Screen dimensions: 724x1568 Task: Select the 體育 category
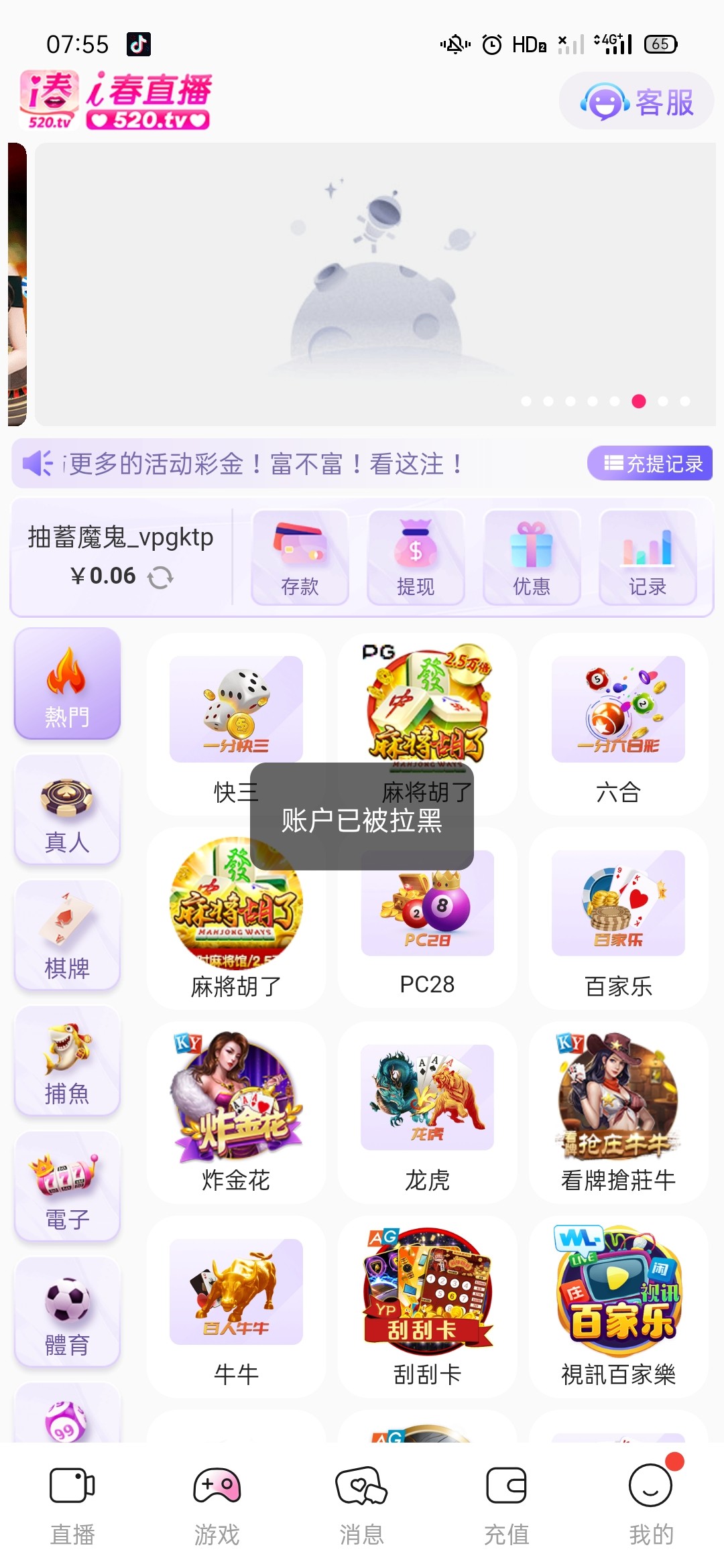(67, 1313)
